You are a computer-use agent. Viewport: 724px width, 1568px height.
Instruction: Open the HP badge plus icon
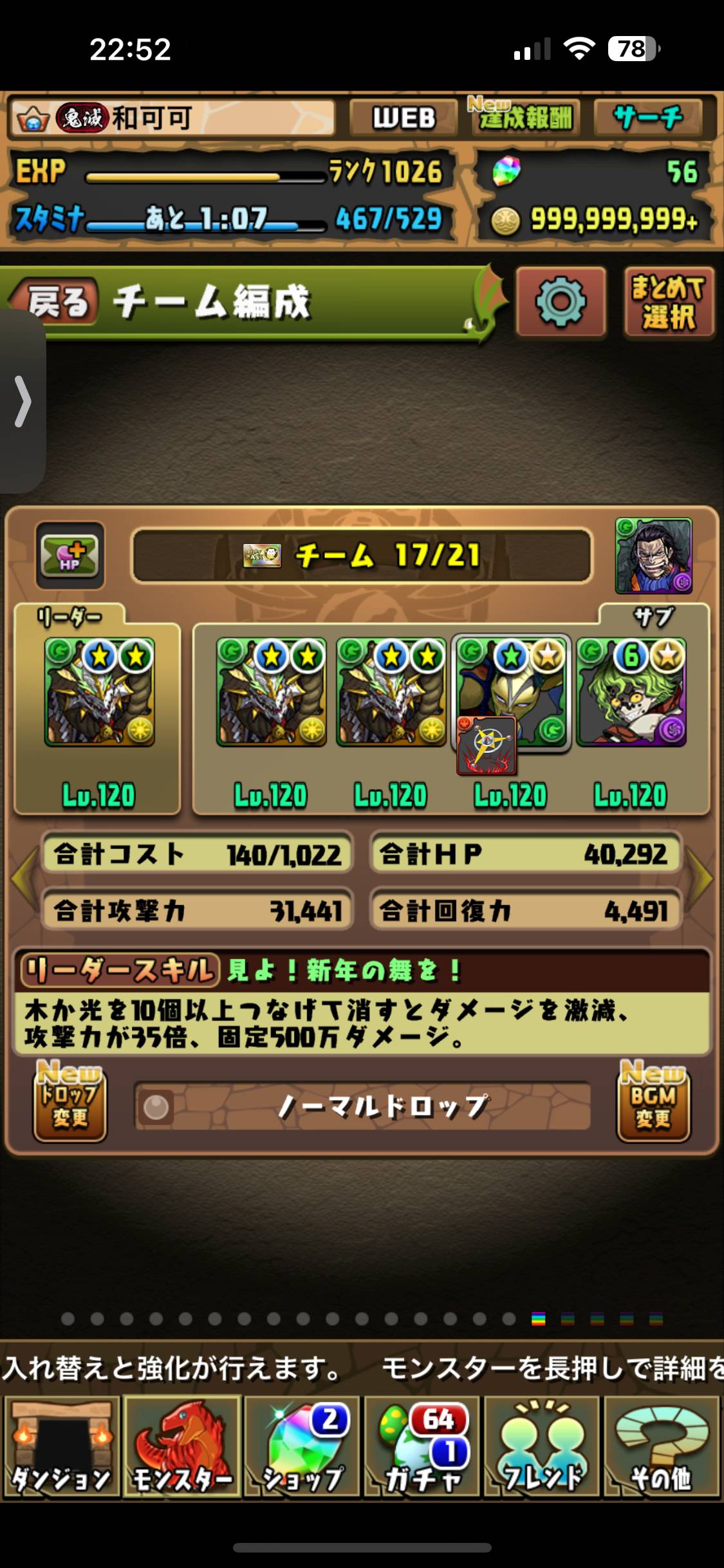pyautogui.click(x=70, y=555)
